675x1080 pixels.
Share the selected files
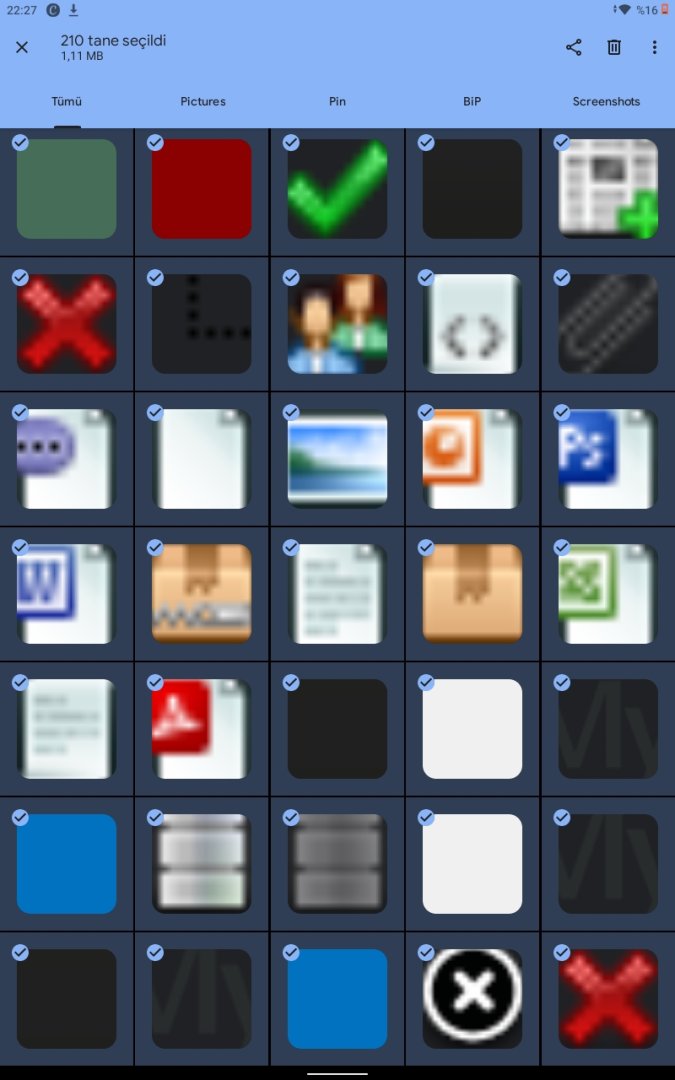(573, 47)
